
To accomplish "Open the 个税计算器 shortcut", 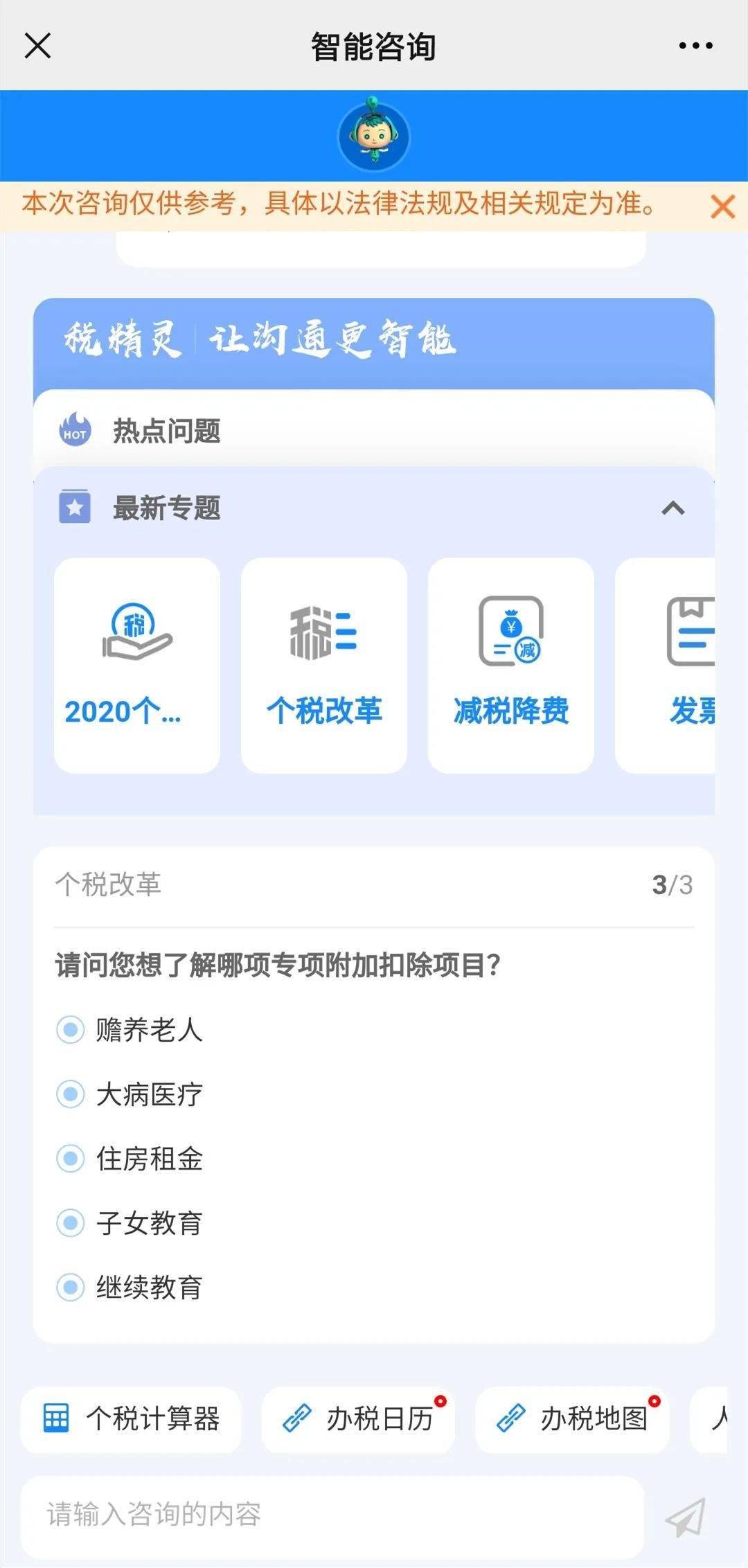I will [132, 1419].
